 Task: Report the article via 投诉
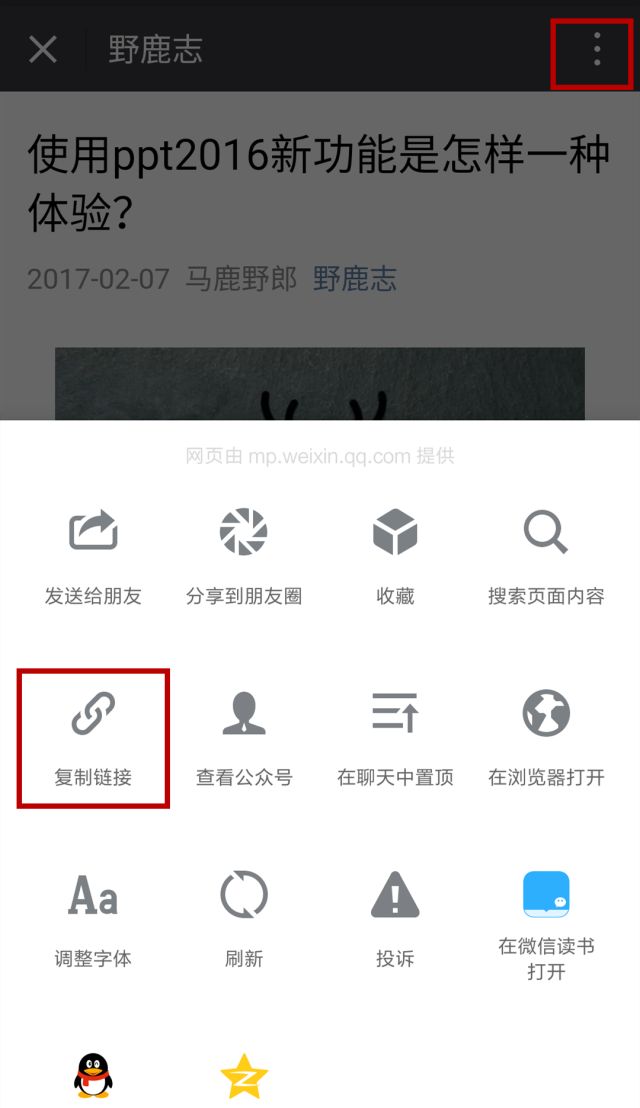[x=395, y=920]
